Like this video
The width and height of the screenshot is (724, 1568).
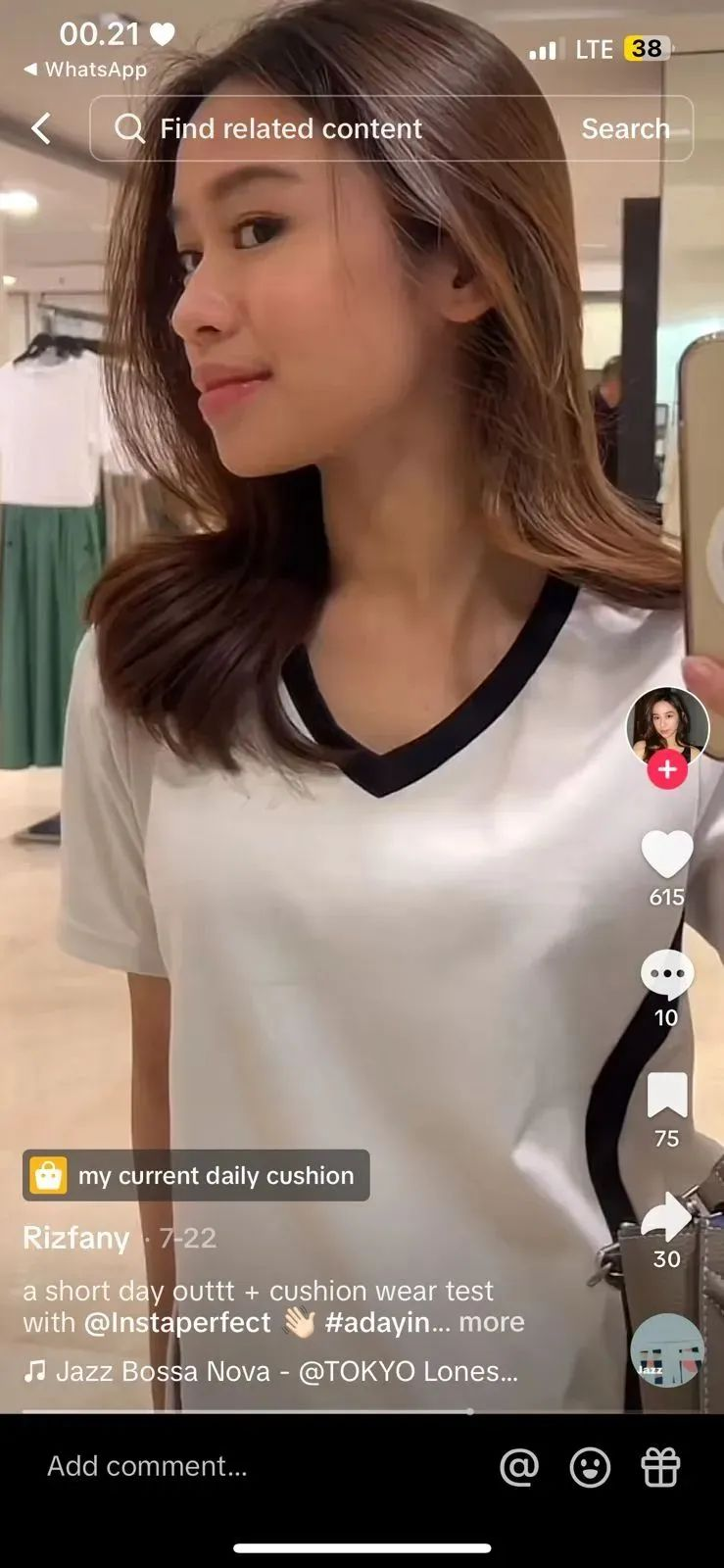[667, 855]
